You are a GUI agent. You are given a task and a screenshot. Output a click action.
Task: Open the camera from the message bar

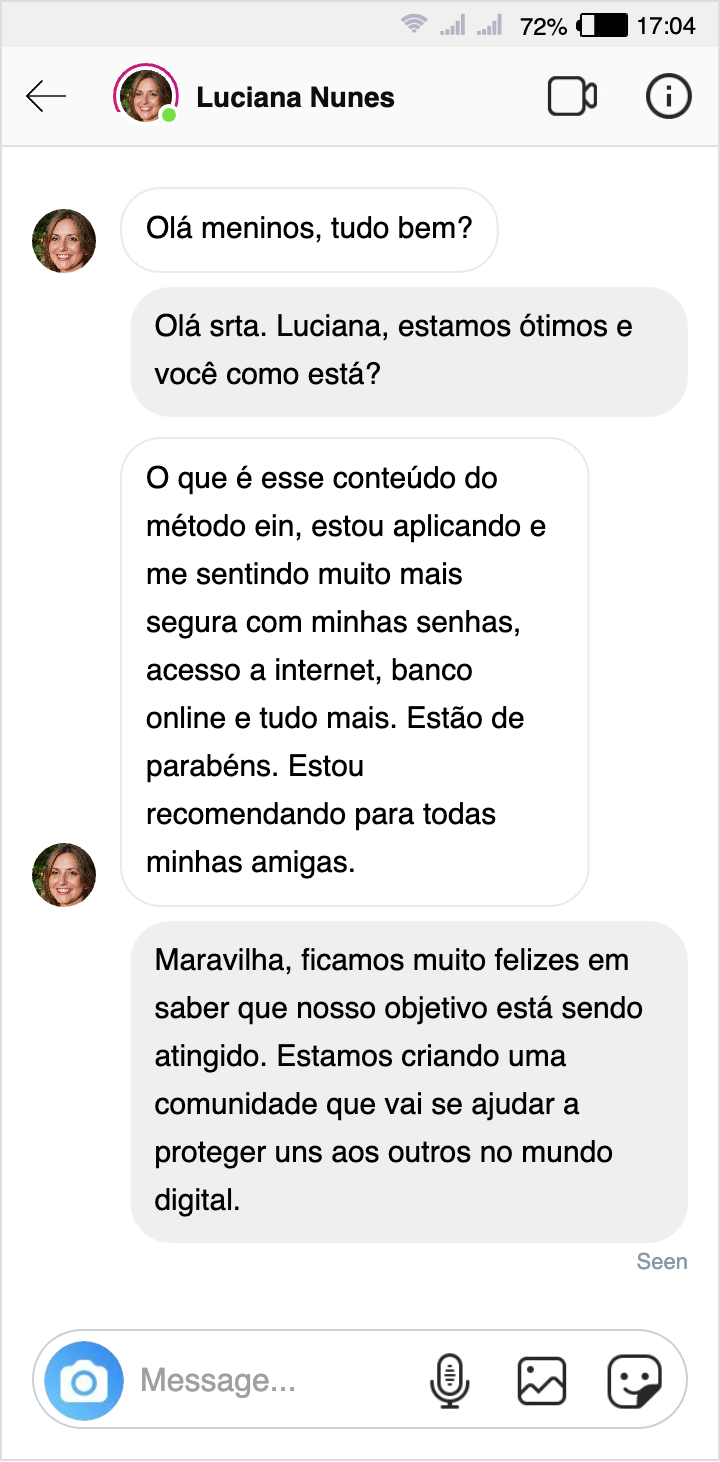(x=84, y=1382)
